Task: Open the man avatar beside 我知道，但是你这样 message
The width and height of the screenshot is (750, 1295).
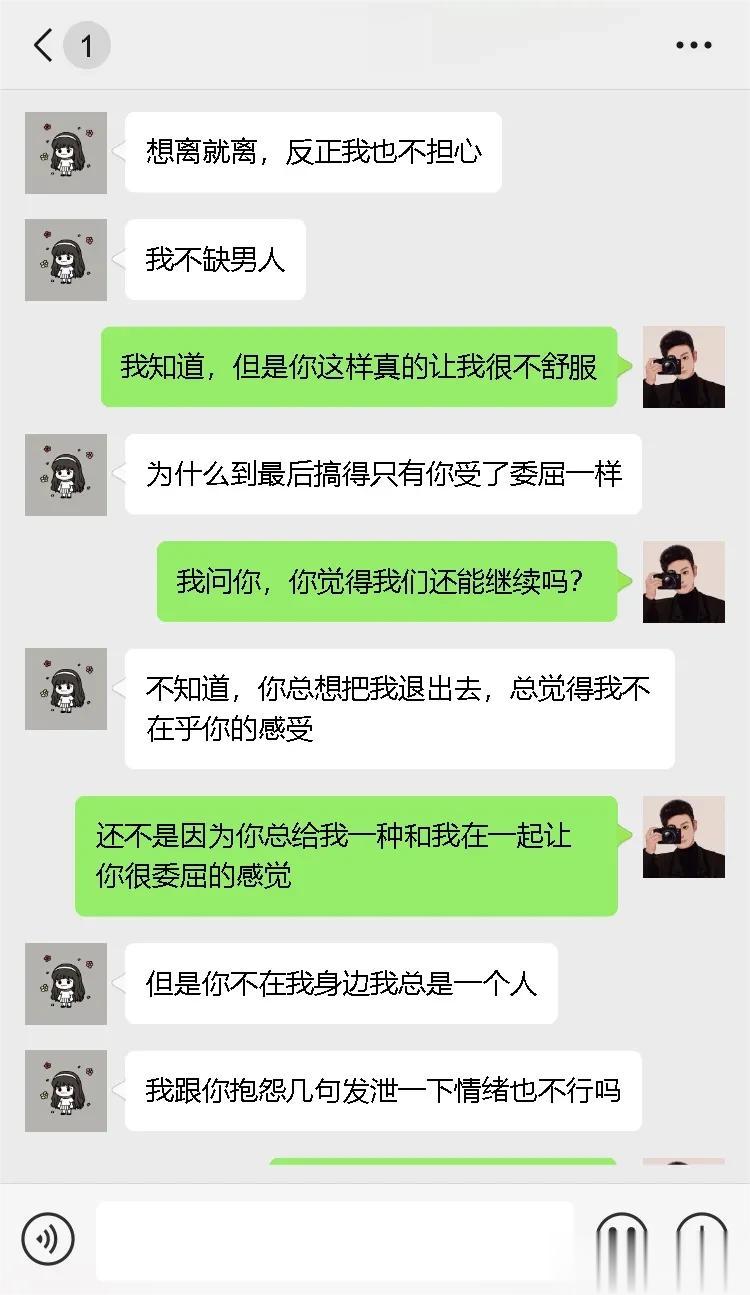Action: [x=683, y=367]
